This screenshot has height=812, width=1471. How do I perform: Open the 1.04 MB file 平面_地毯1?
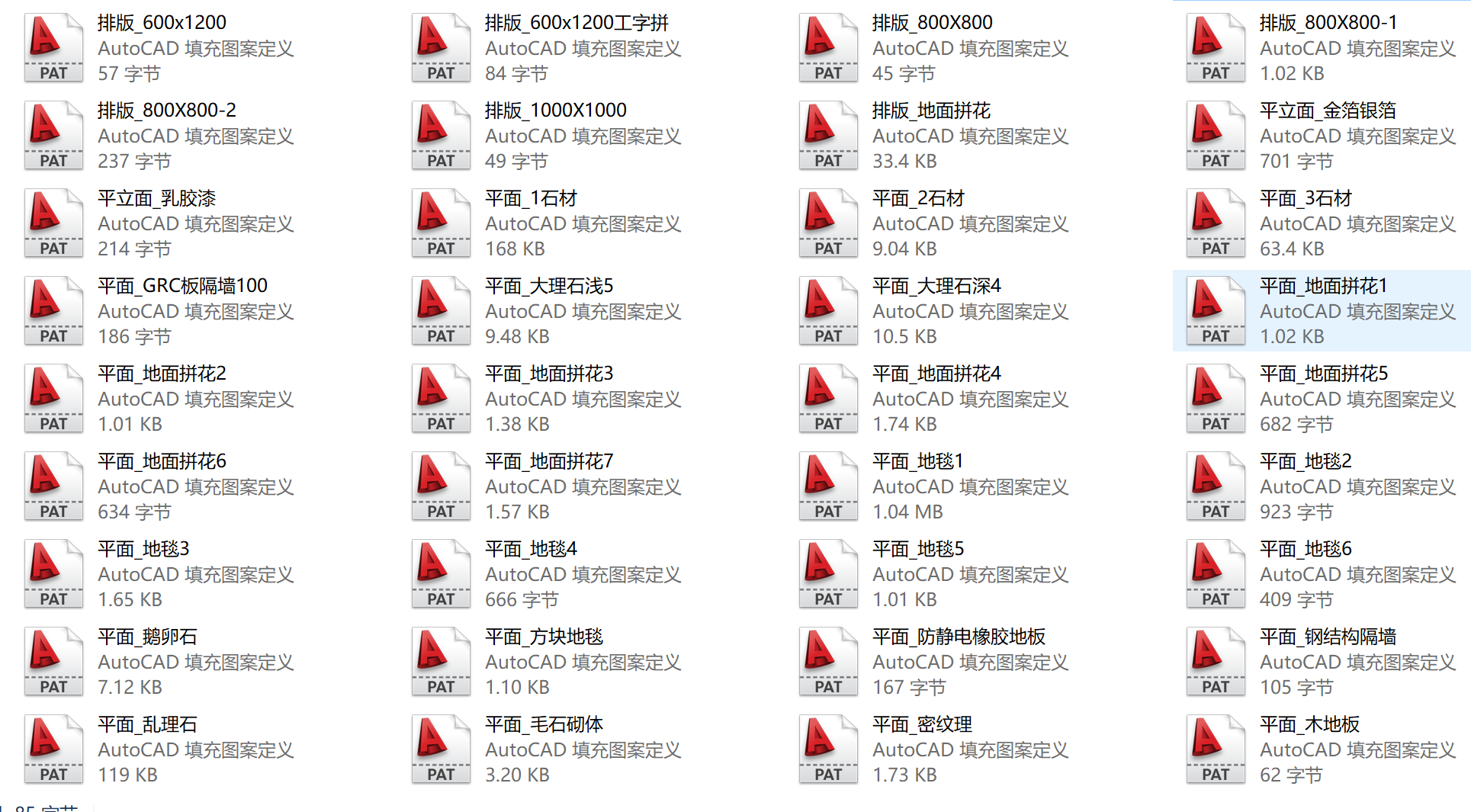pyautogui.click(x=917, y=462)
